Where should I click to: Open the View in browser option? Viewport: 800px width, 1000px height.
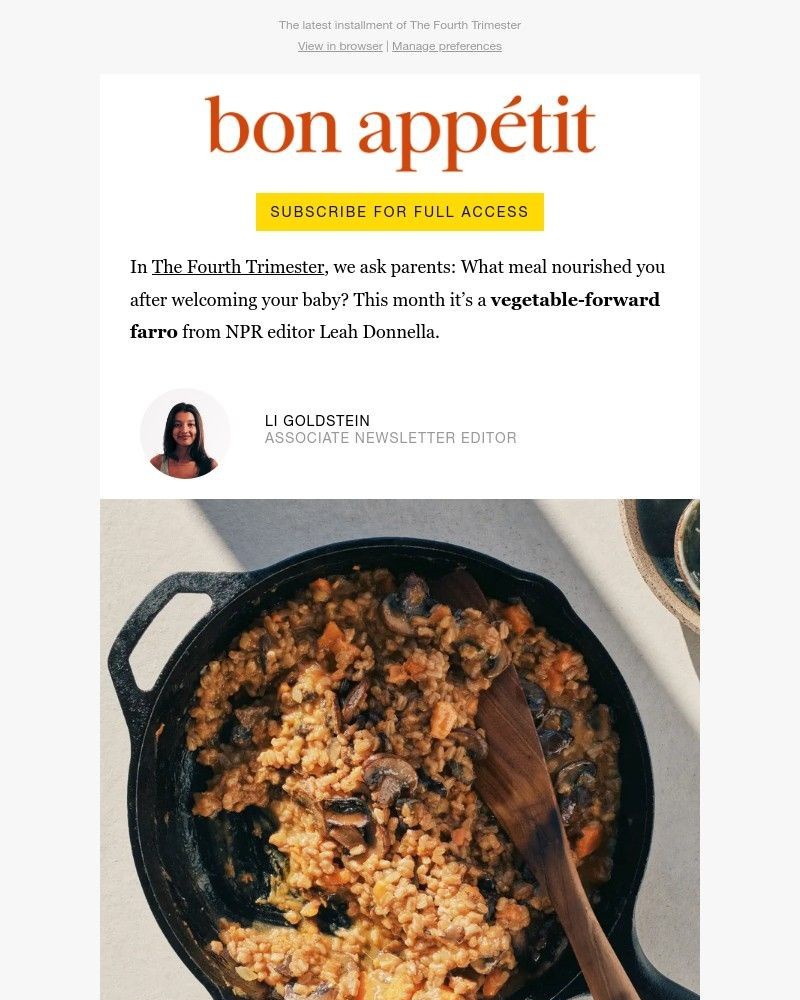(340, 46)
